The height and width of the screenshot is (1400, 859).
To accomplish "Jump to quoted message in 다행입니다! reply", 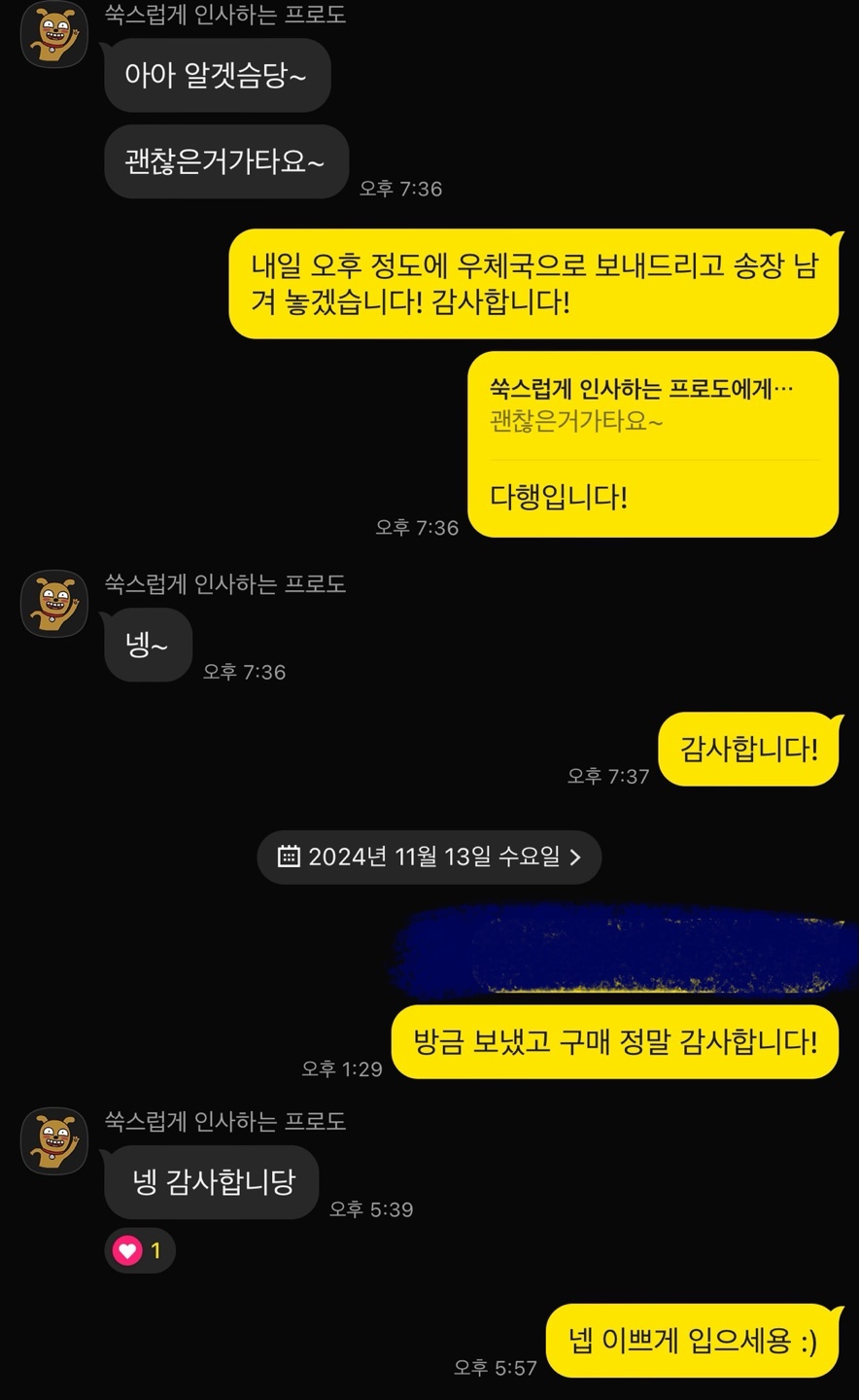I will 641,405.
